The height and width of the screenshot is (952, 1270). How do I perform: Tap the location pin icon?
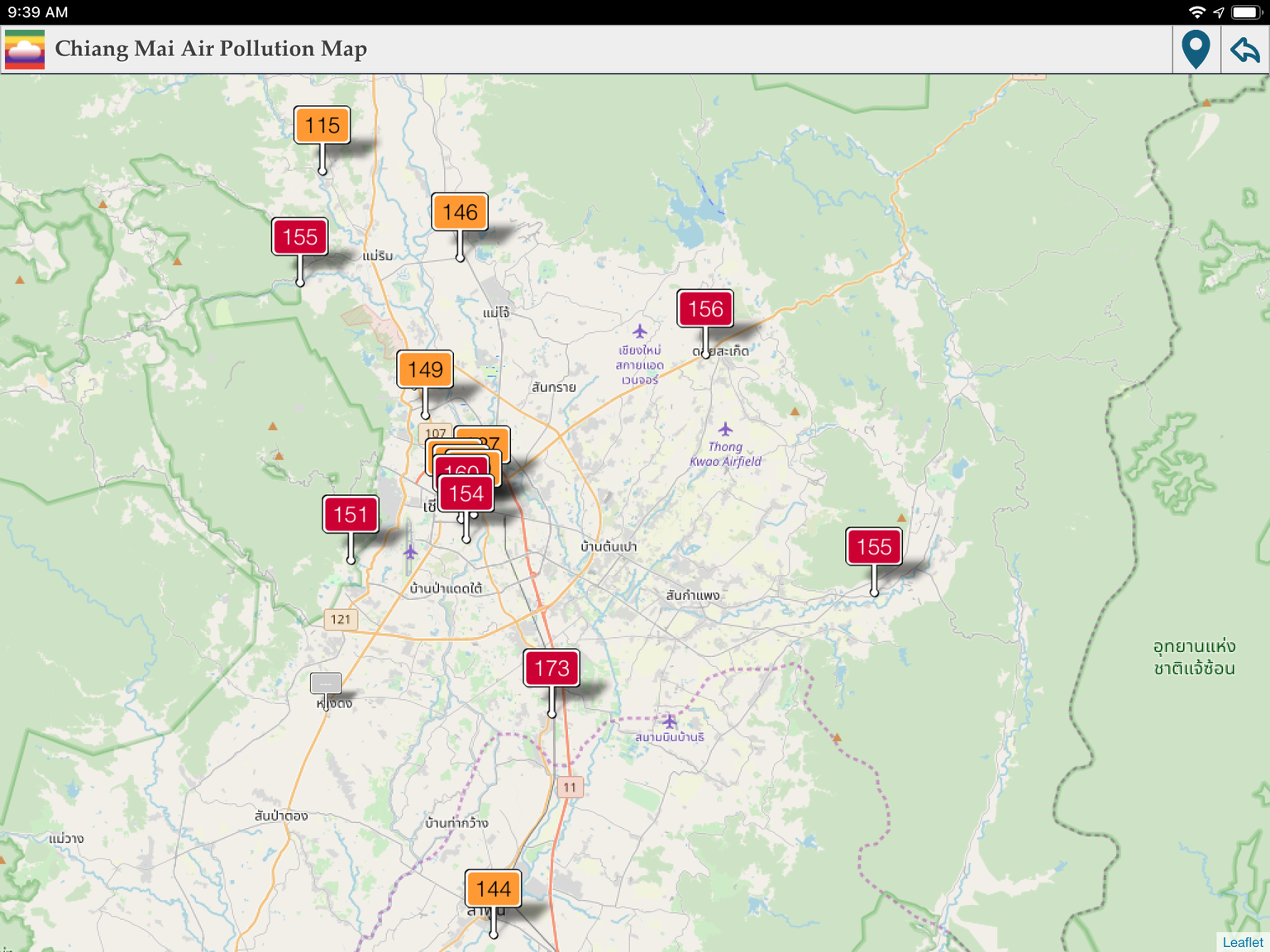pyautogui.click(x=1196, y=50)
